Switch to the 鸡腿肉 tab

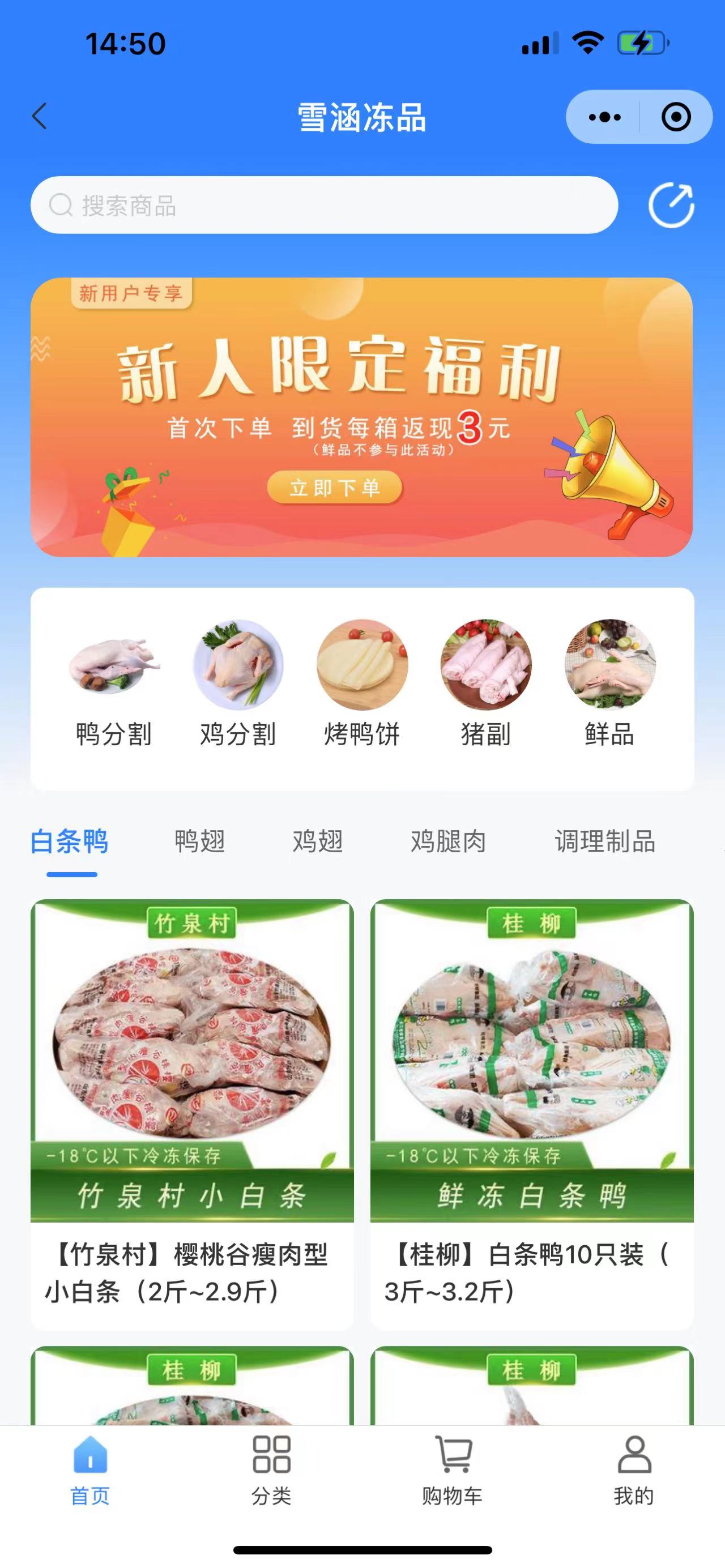tap(448, 843)
